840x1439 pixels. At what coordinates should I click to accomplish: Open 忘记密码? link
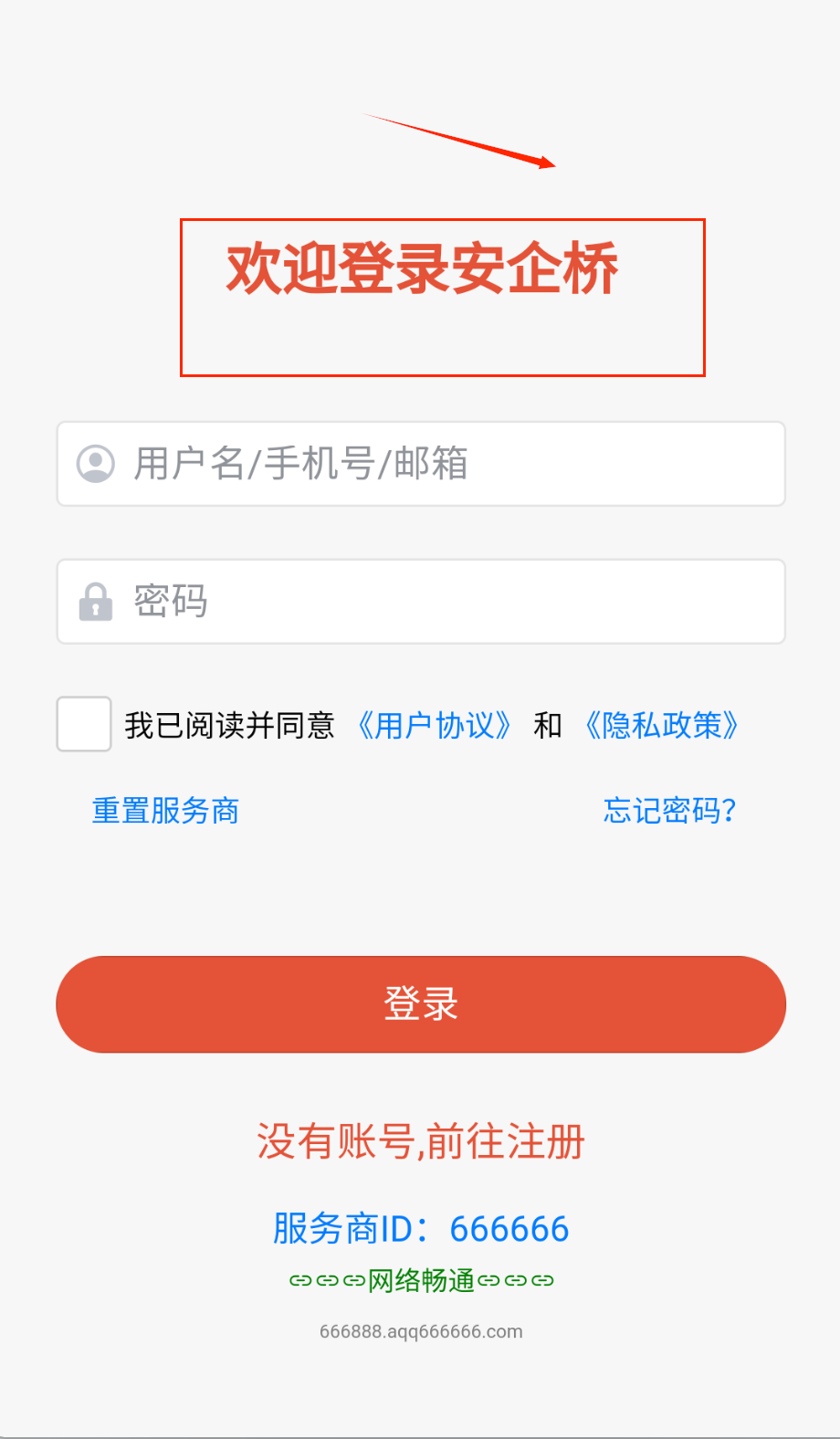coord(669,811)
